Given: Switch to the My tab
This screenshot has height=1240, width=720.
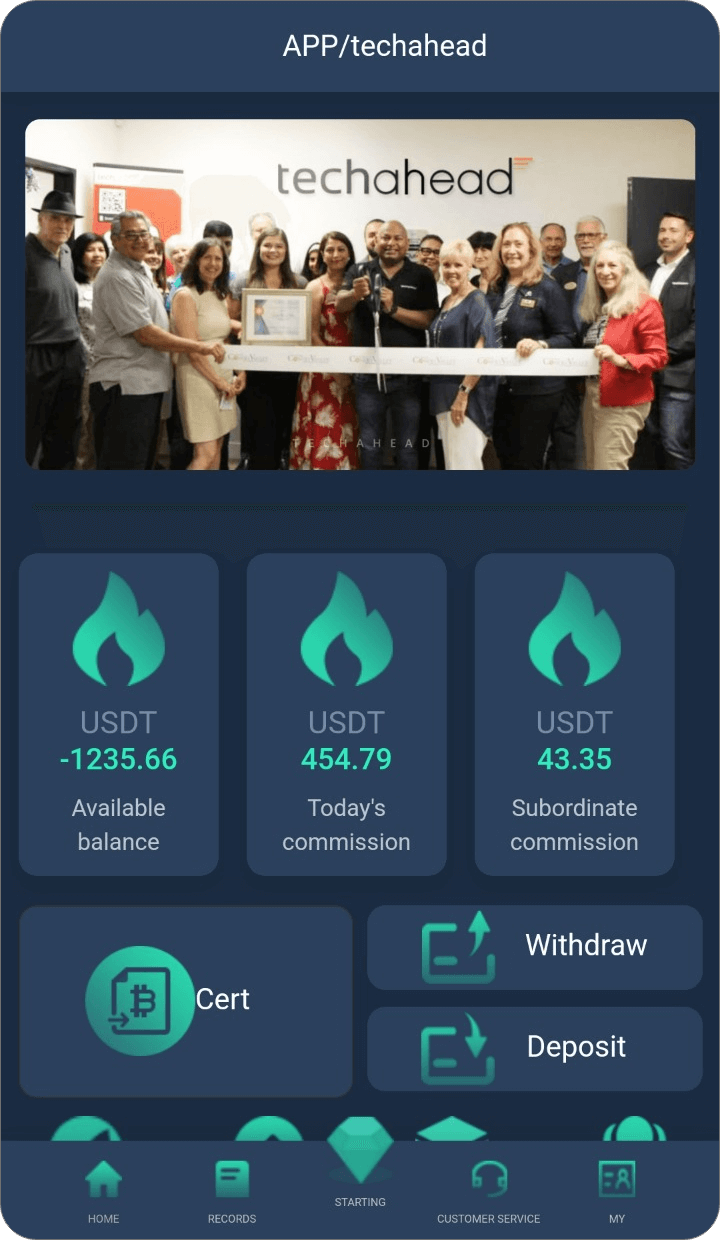Looking at the screenshot, I should [x=617, y=1190].
